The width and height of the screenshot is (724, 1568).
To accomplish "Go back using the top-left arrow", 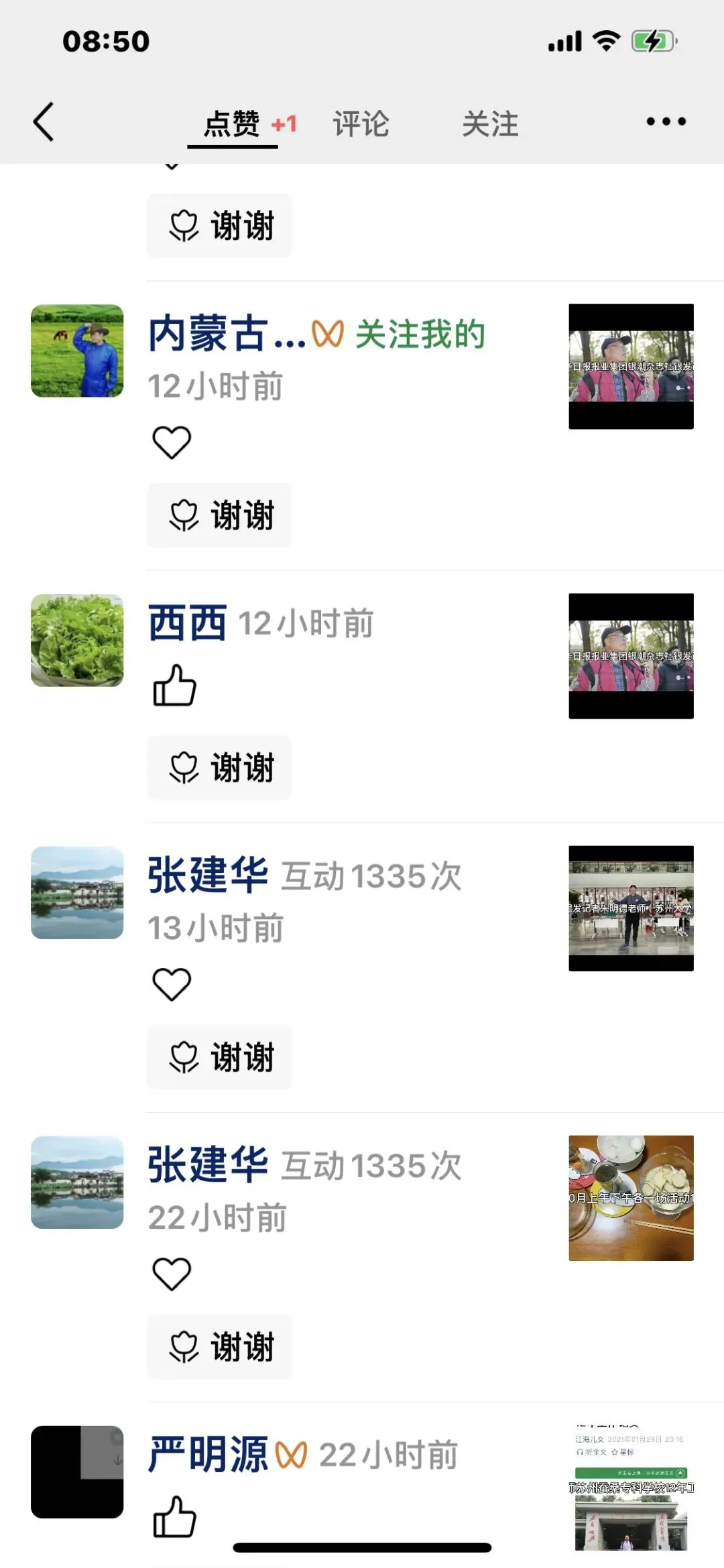I will (x=44, y=122).
